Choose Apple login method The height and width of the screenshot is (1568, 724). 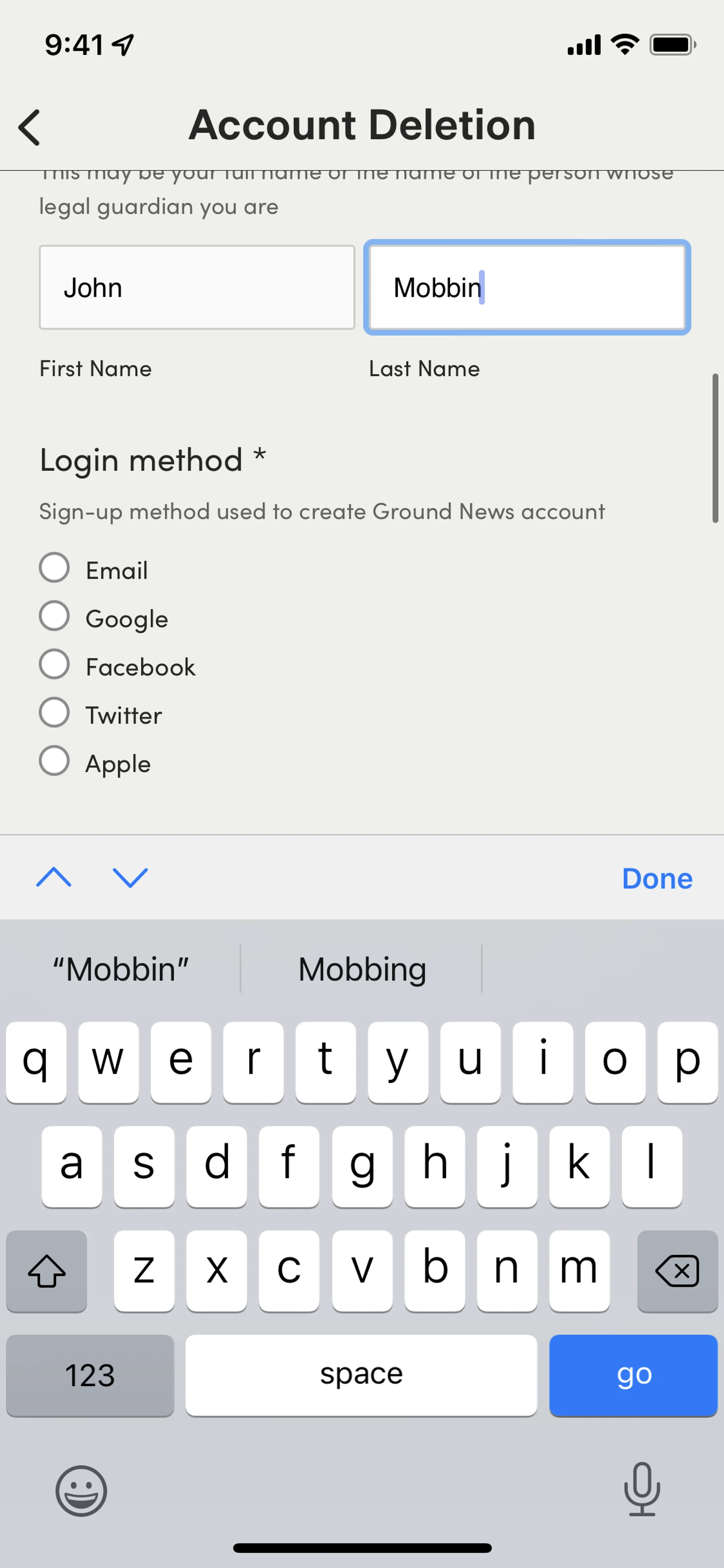pos(55,761)
